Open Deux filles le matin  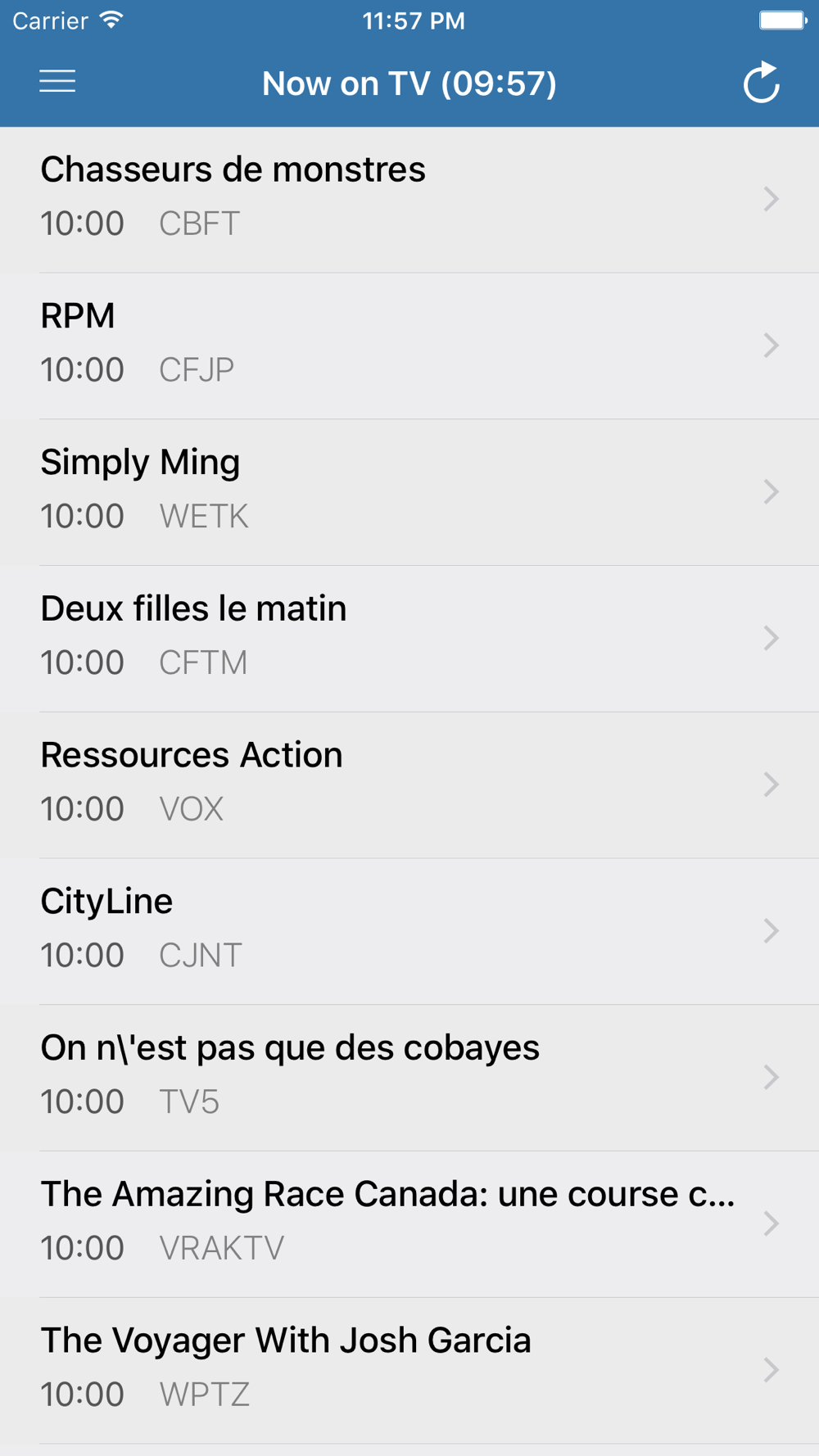click(409, 637)
